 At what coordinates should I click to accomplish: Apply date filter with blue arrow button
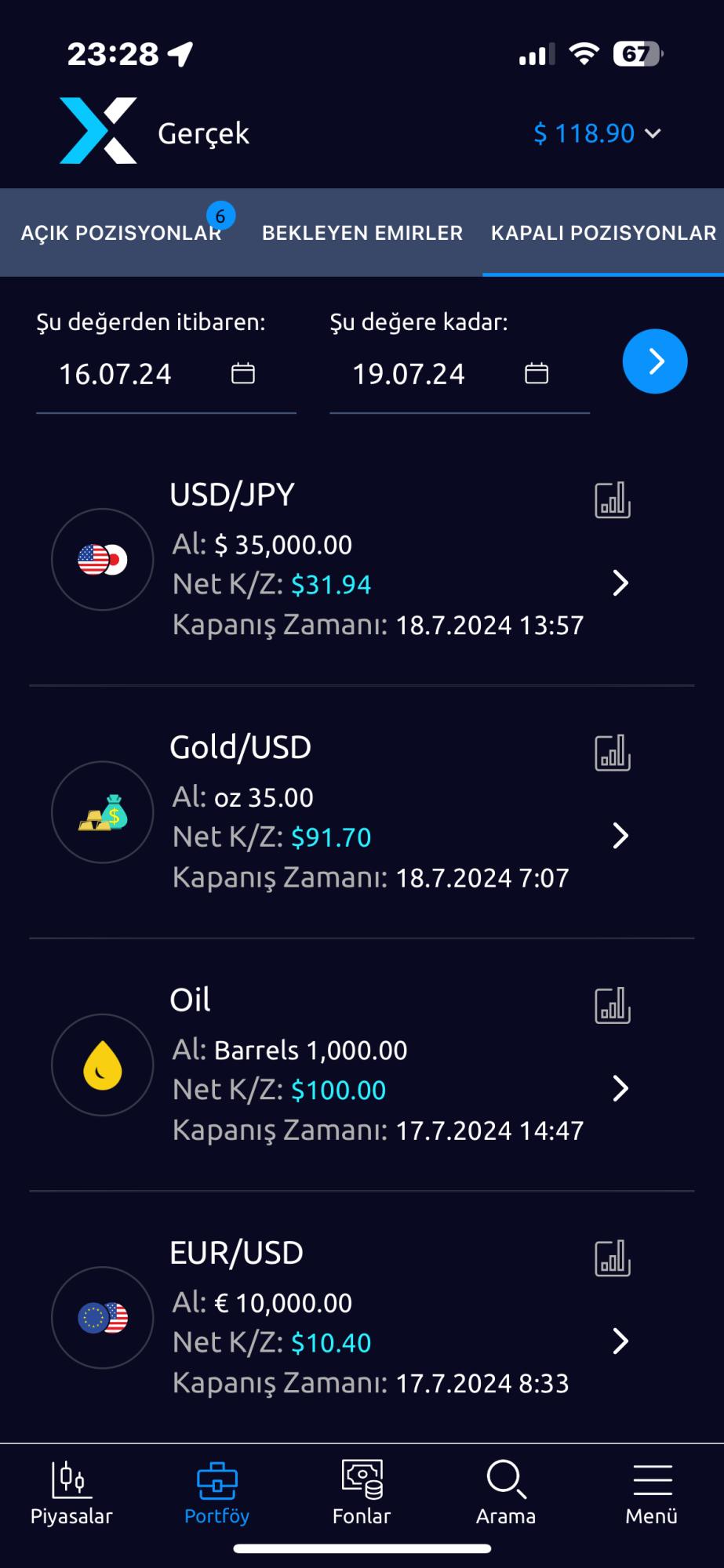pos(655,361)
